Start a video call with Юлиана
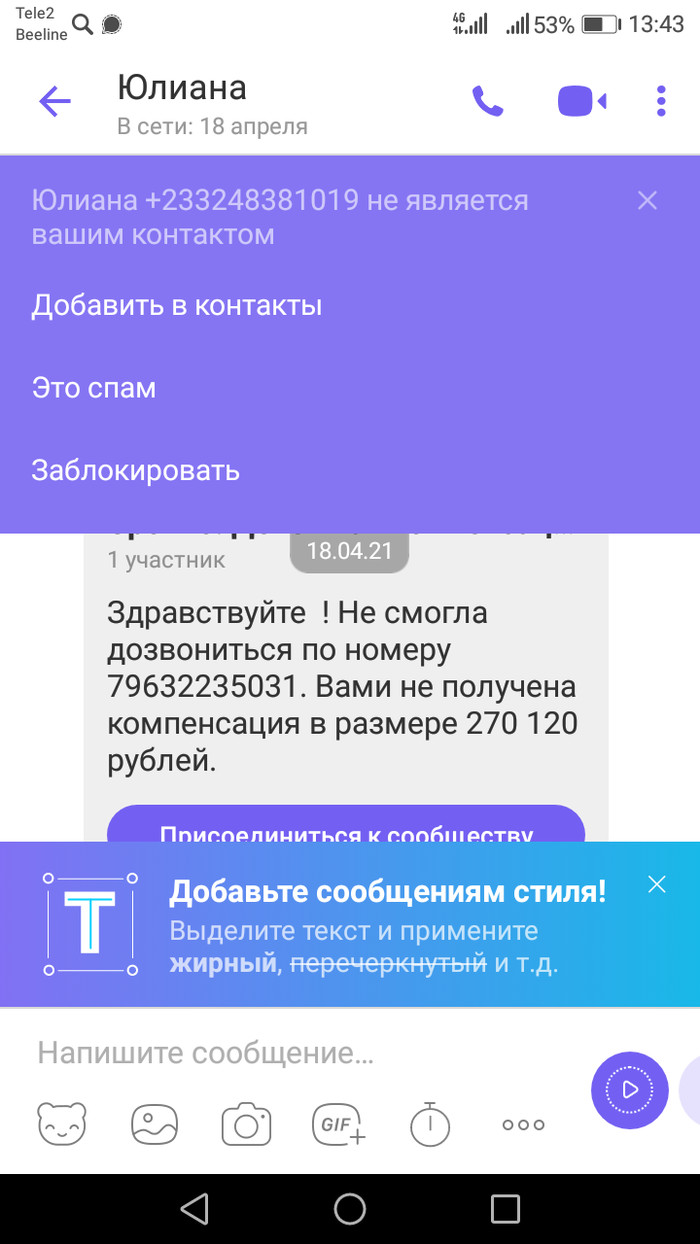The width and height of the screenshot is (700, 1244). (x=581, y=101)
